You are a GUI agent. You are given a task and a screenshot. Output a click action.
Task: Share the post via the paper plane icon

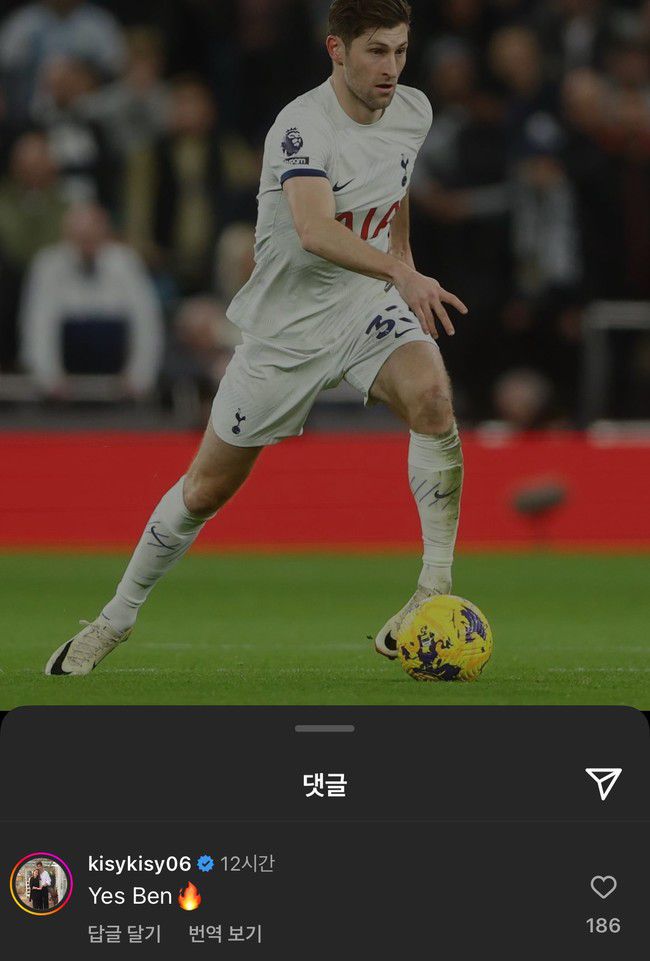click(603, 784)
